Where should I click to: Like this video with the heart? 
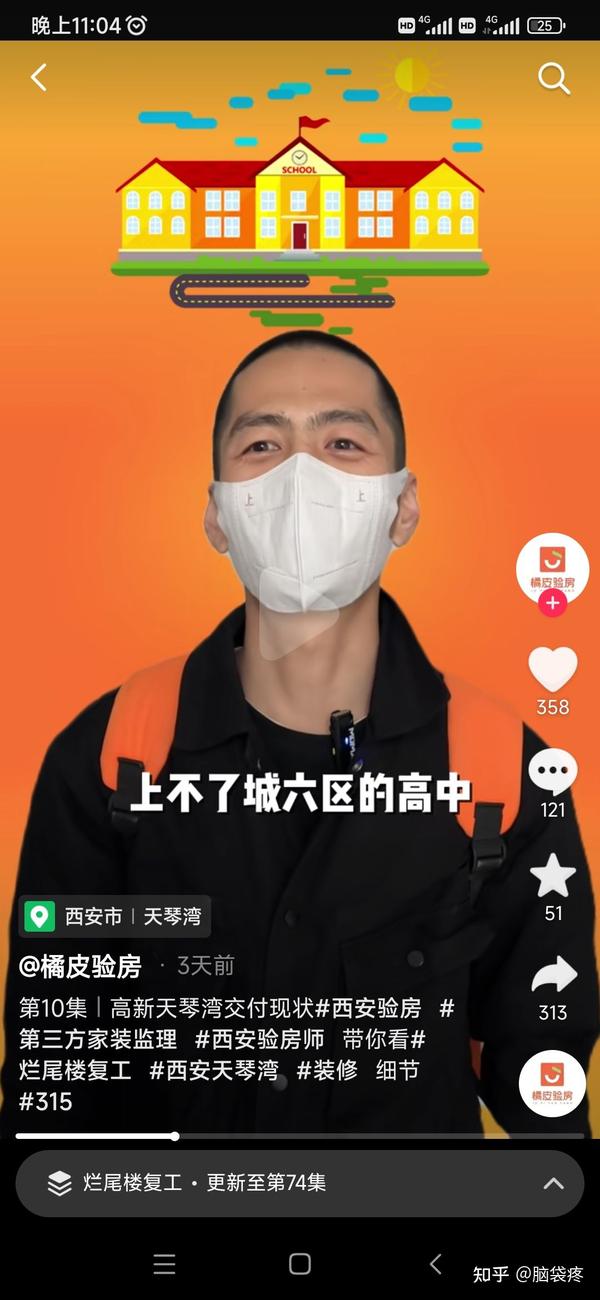(x=553, y=670)
